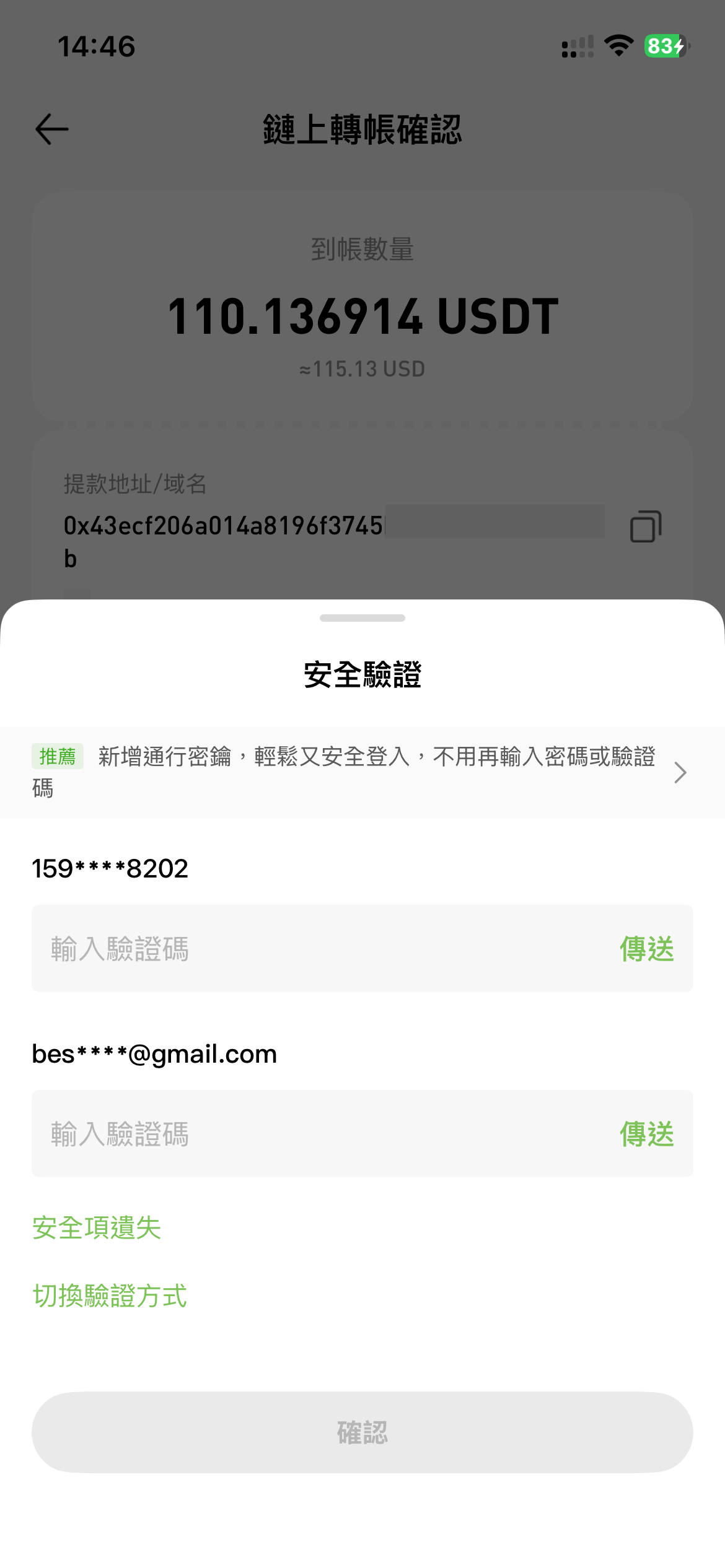Open the 安全項遺失 link
The image size is (725, 1568).
97,1228
